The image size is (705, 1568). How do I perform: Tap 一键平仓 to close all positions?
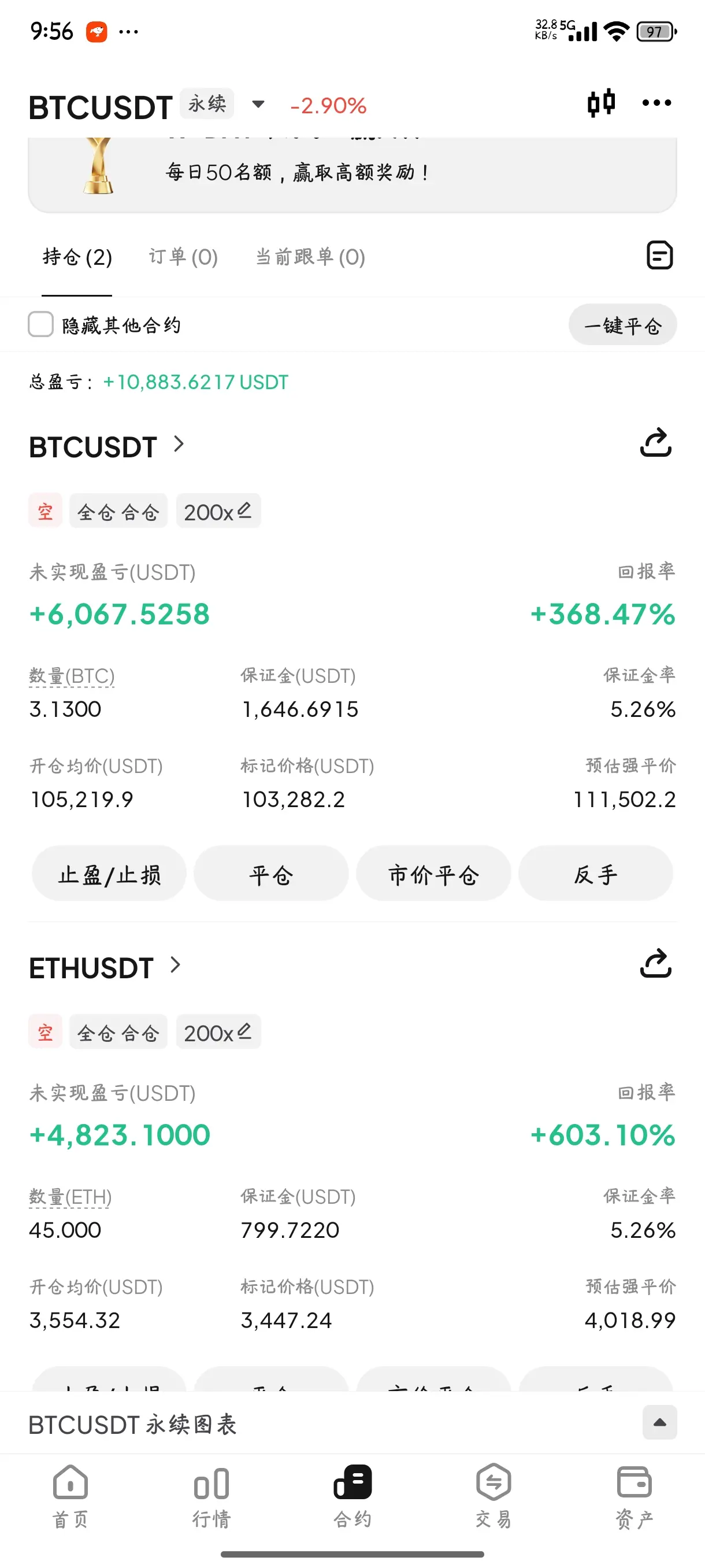(622, 325)
